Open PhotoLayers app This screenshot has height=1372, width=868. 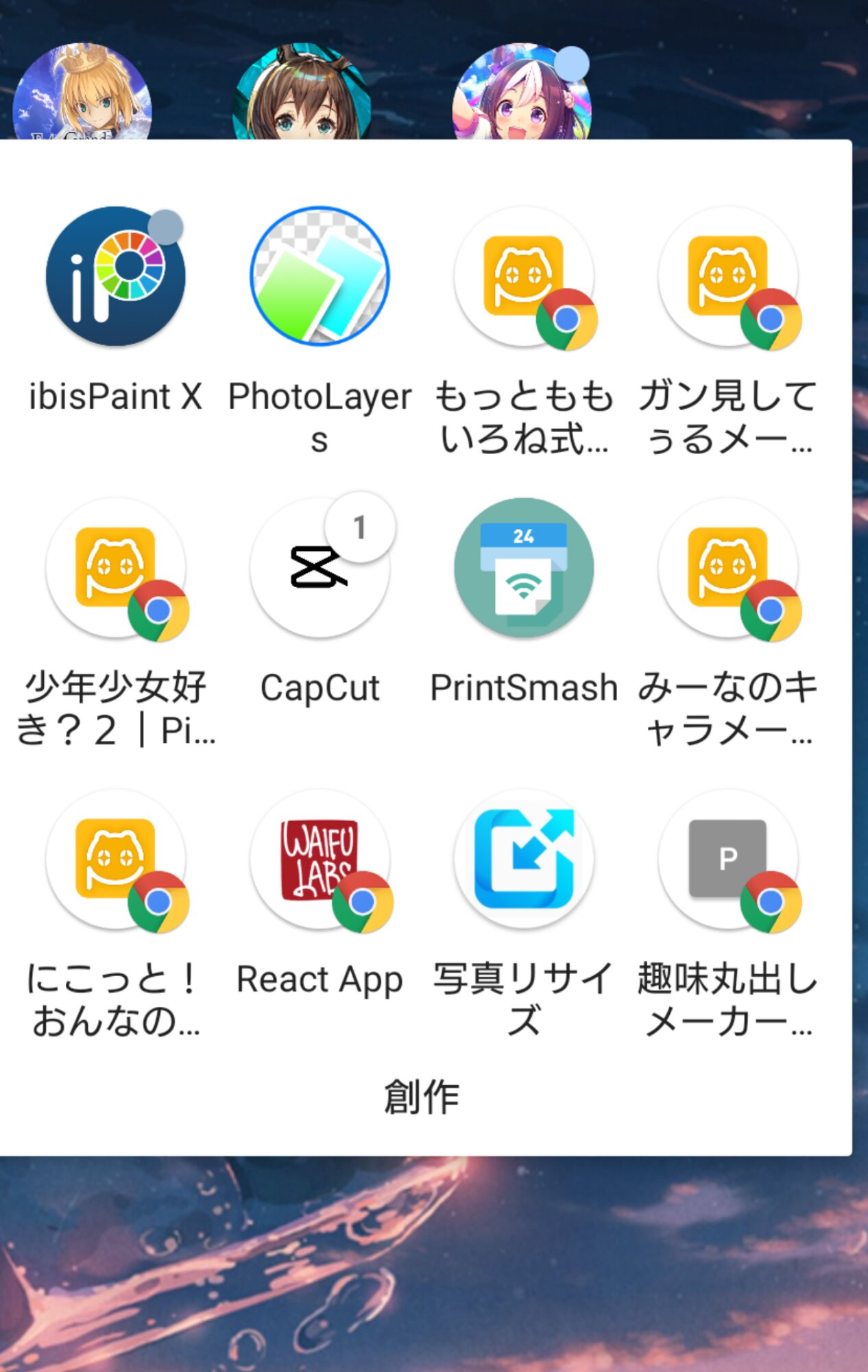click(320, 276)
